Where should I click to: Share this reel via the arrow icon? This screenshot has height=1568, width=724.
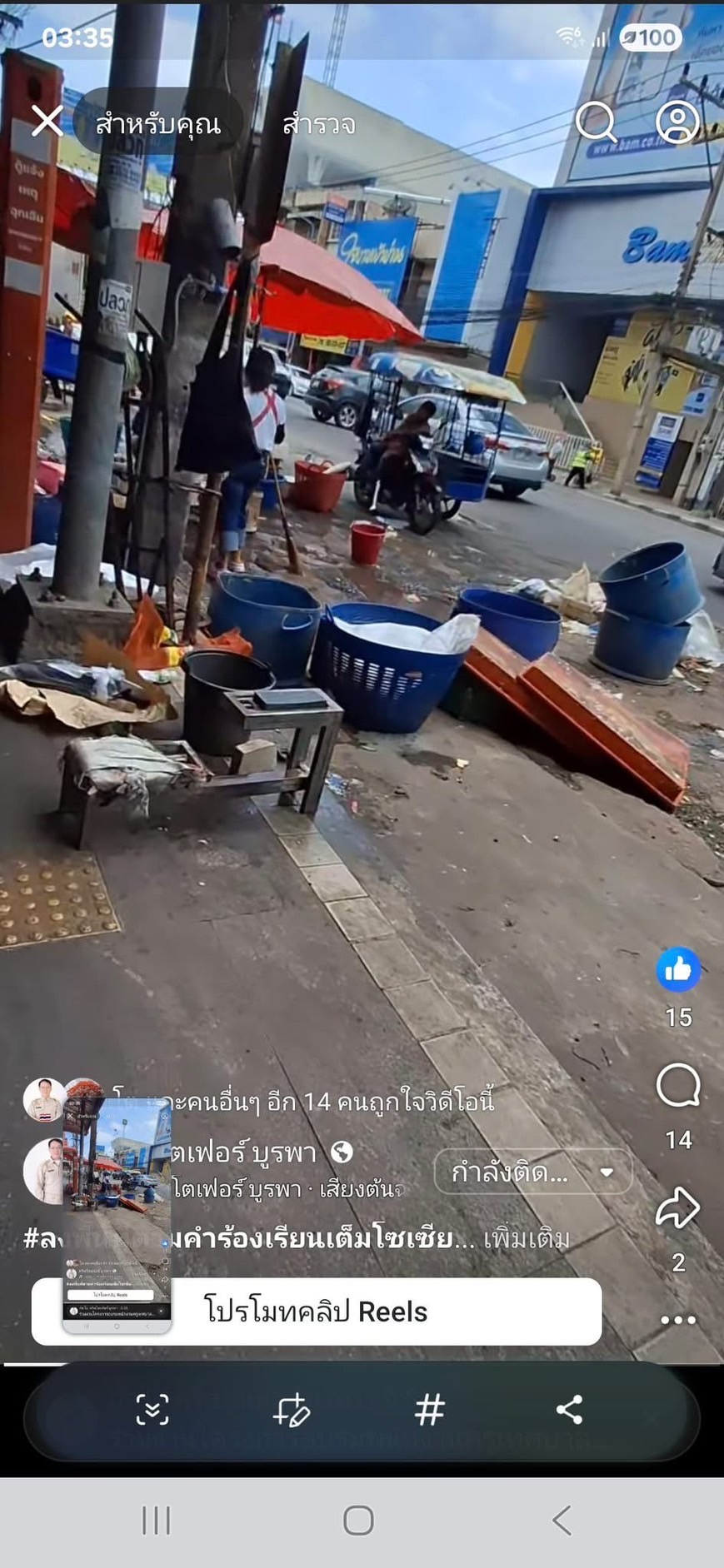[678, 1208]
